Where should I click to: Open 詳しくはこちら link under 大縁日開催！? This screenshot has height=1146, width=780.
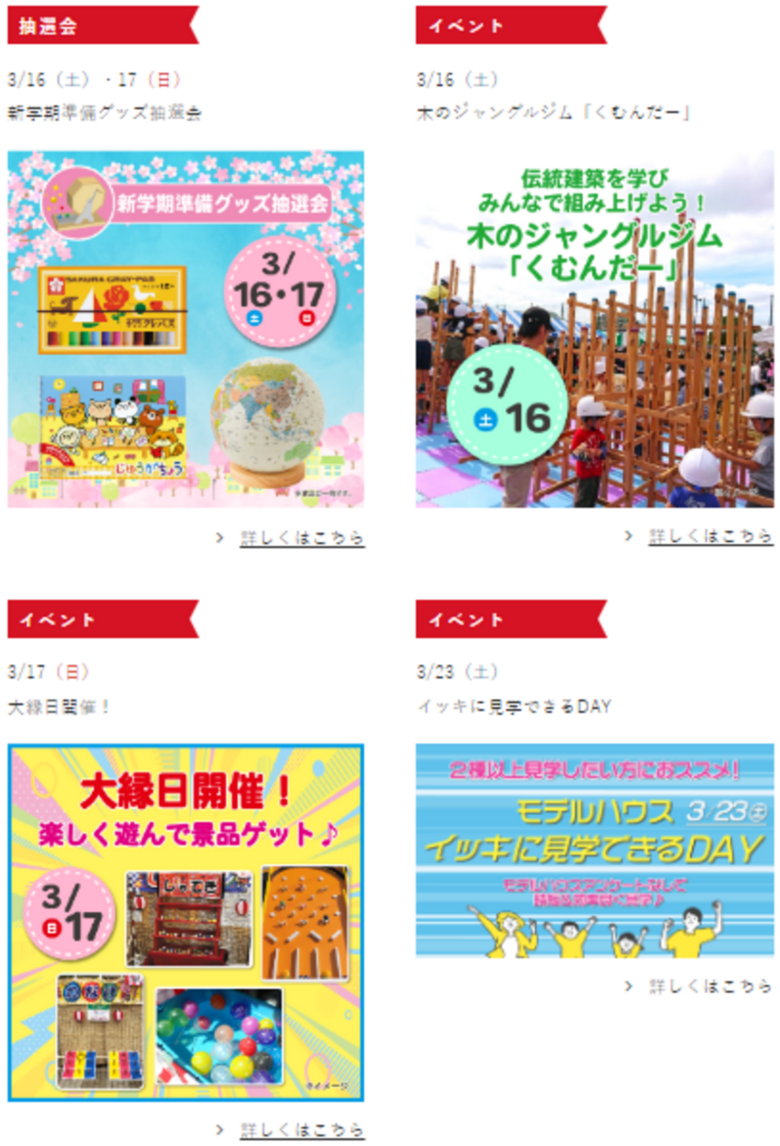point(301,1130)
